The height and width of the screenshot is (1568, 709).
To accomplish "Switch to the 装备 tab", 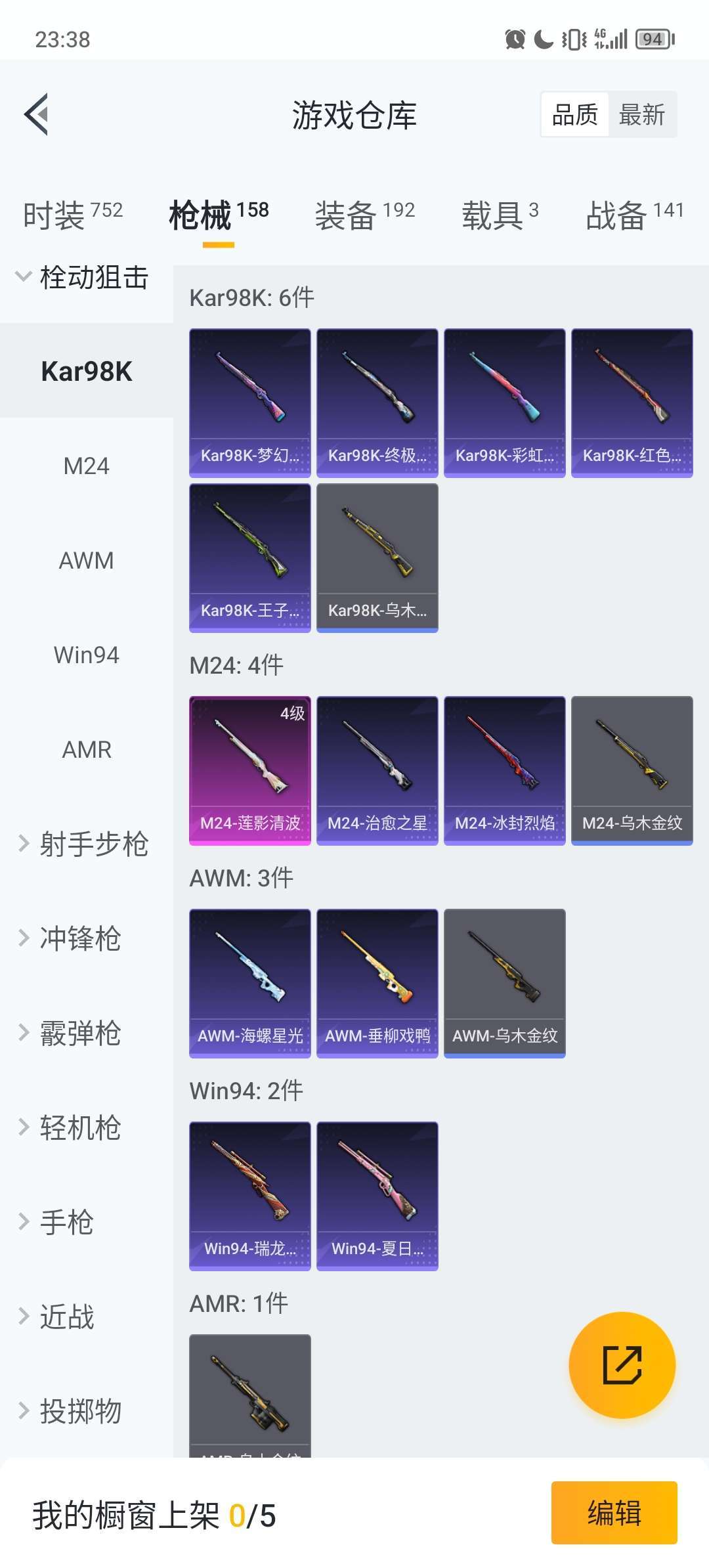I will tap(364, 215).
